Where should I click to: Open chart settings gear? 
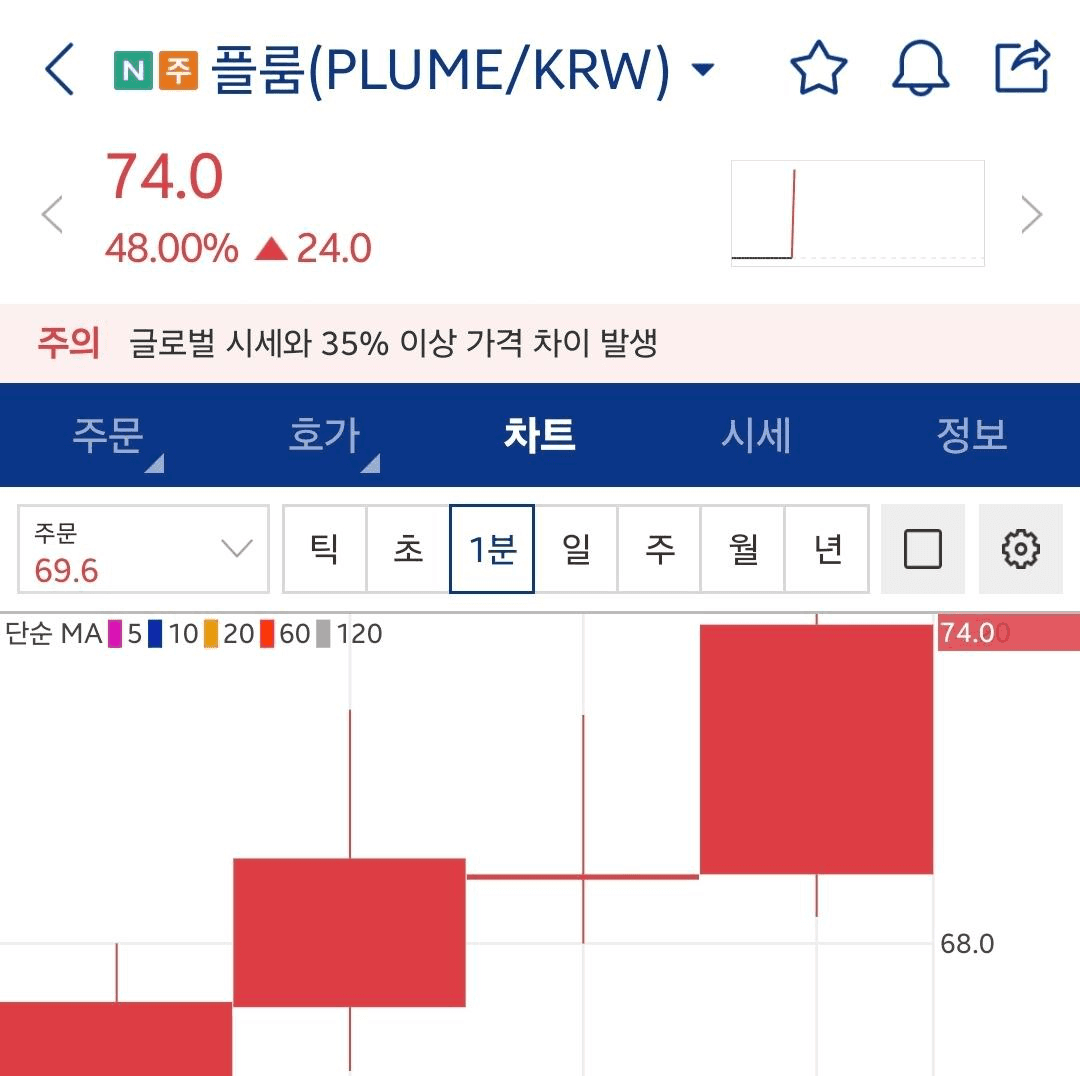point(1020,549)
